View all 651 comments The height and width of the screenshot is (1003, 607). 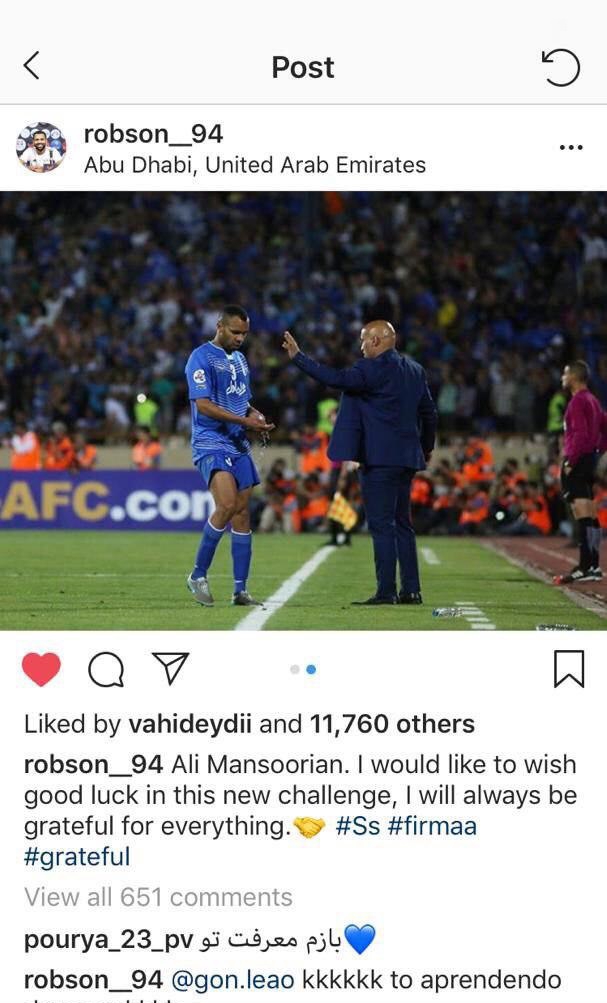click(x=158, y=897)
